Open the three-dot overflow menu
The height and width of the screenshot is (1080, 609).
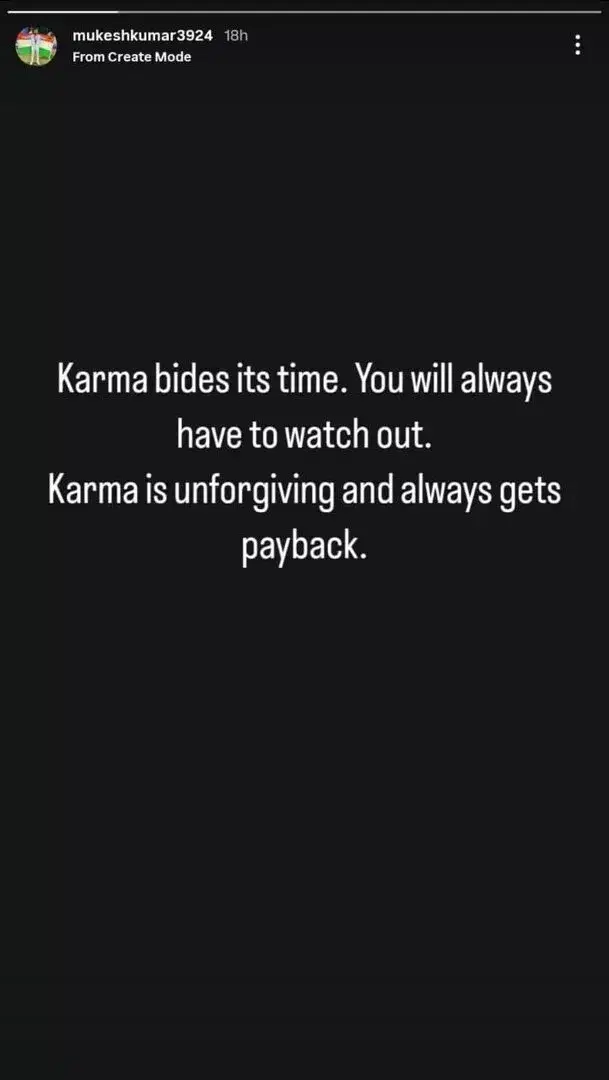click(578, 45)
